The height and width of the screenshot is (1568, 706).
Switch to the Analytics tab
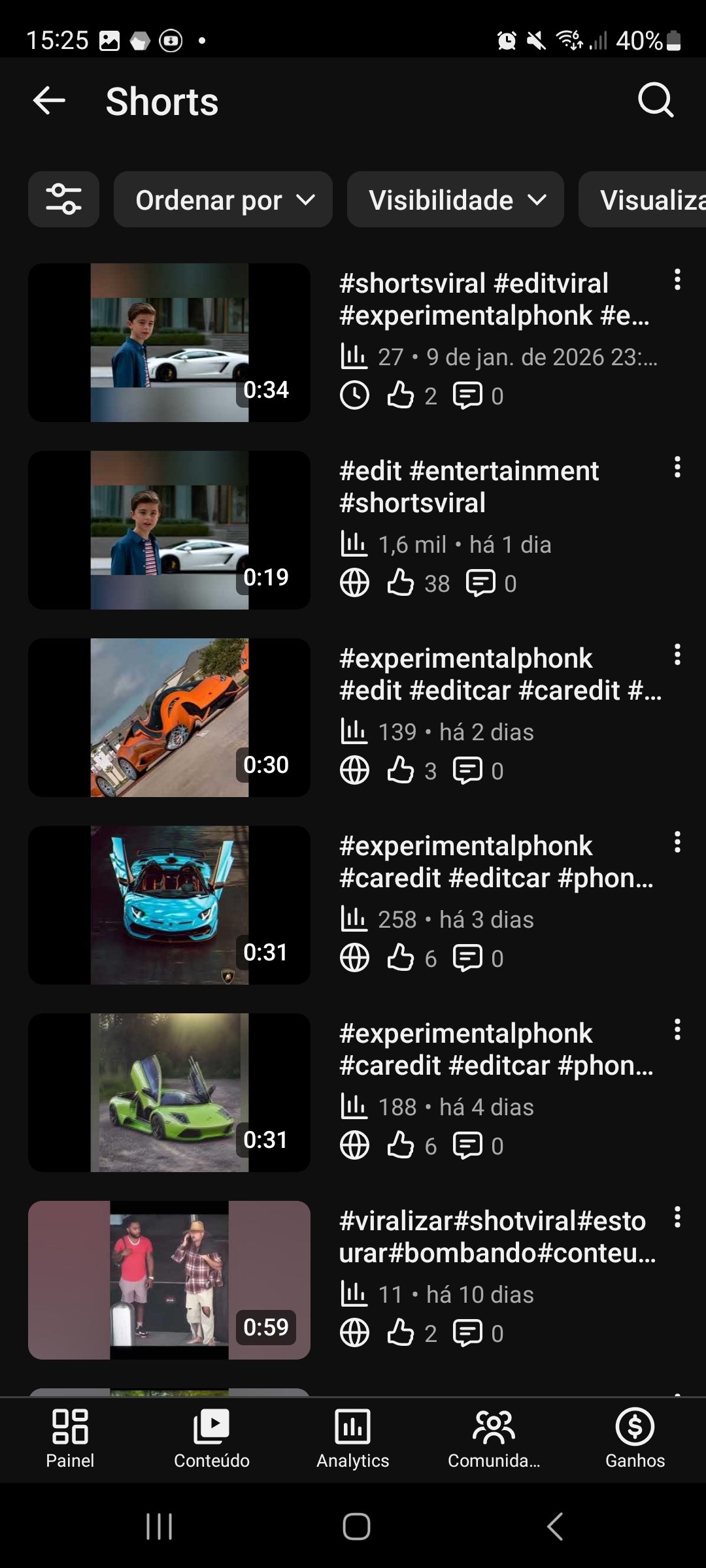click(353, 1439)
